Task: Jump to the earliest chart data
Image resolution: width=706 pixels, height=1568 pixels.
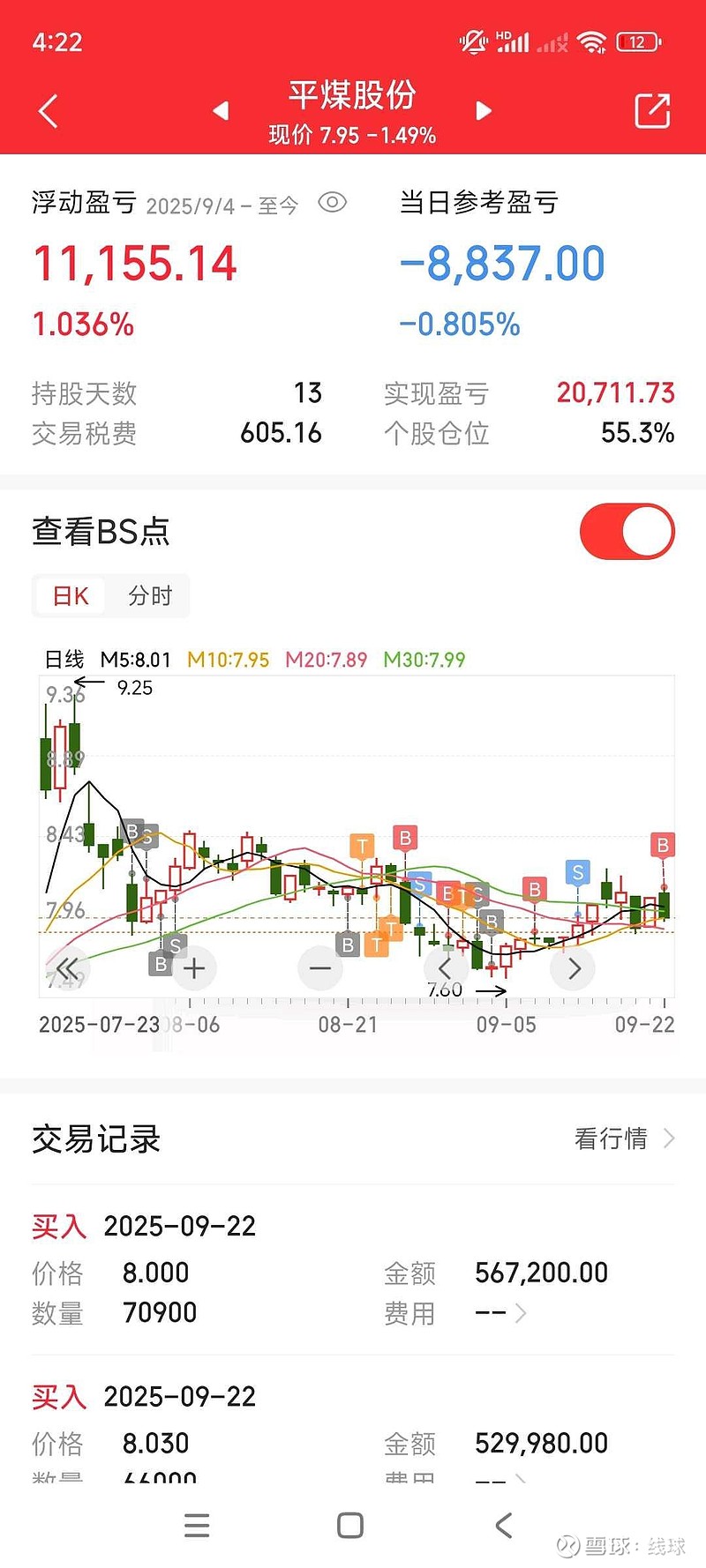Action: [x=67, y=967]
